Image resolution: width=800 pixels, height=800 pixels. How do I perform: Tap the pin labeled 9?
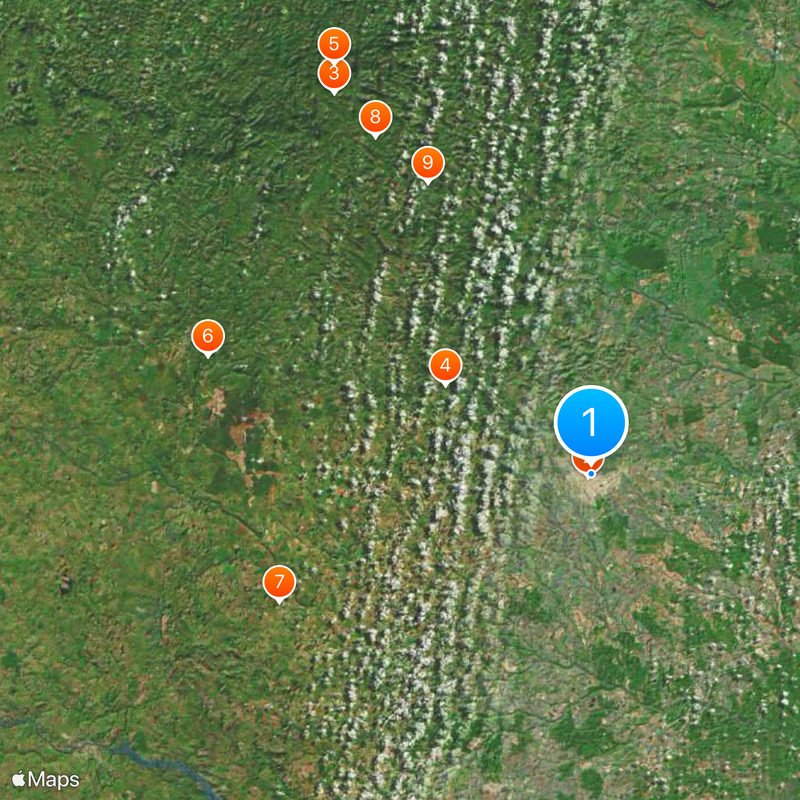coord(427,162)
